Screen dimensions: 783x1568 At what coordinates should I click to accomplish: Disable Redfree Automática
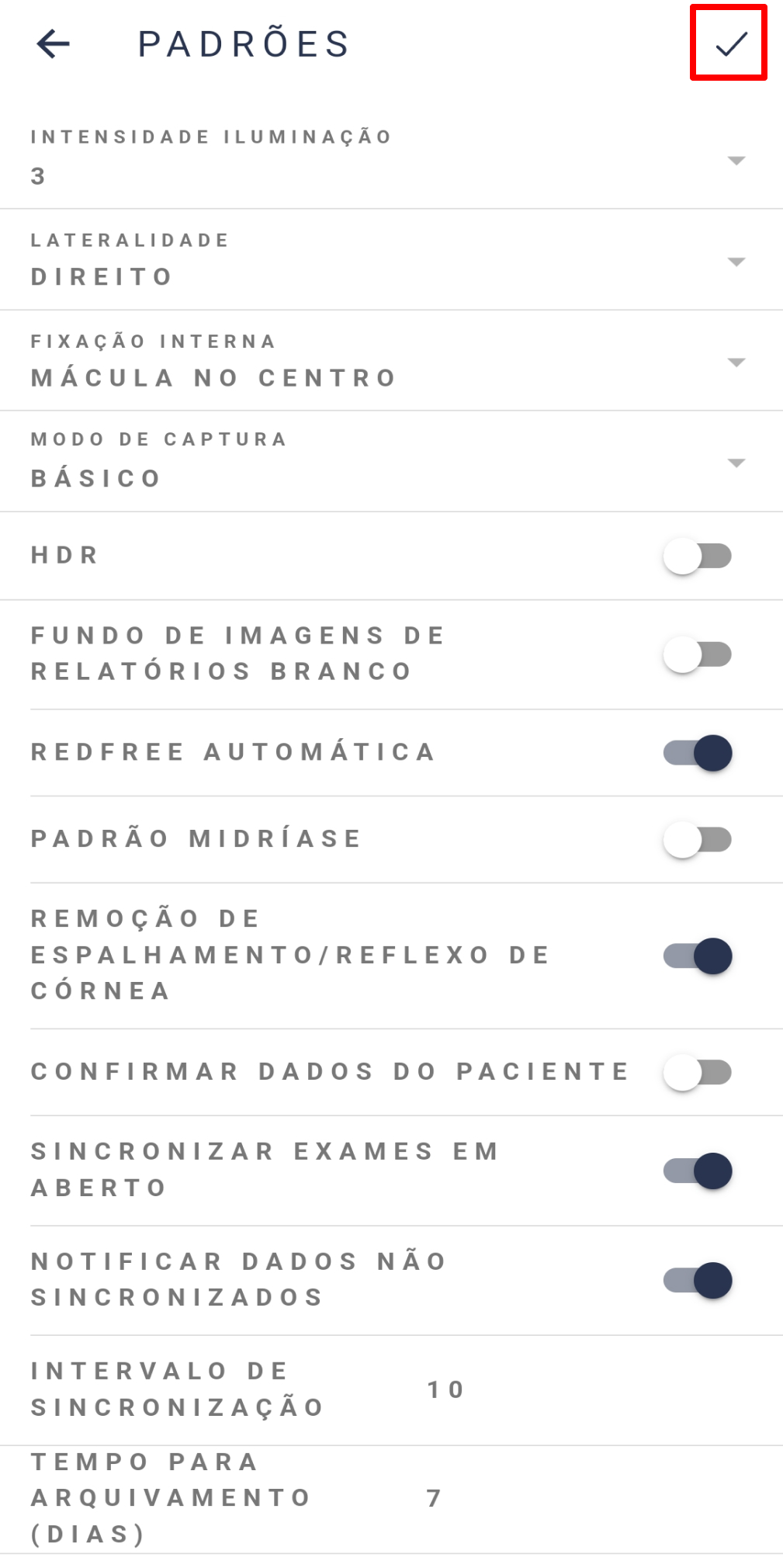point(698,753)
